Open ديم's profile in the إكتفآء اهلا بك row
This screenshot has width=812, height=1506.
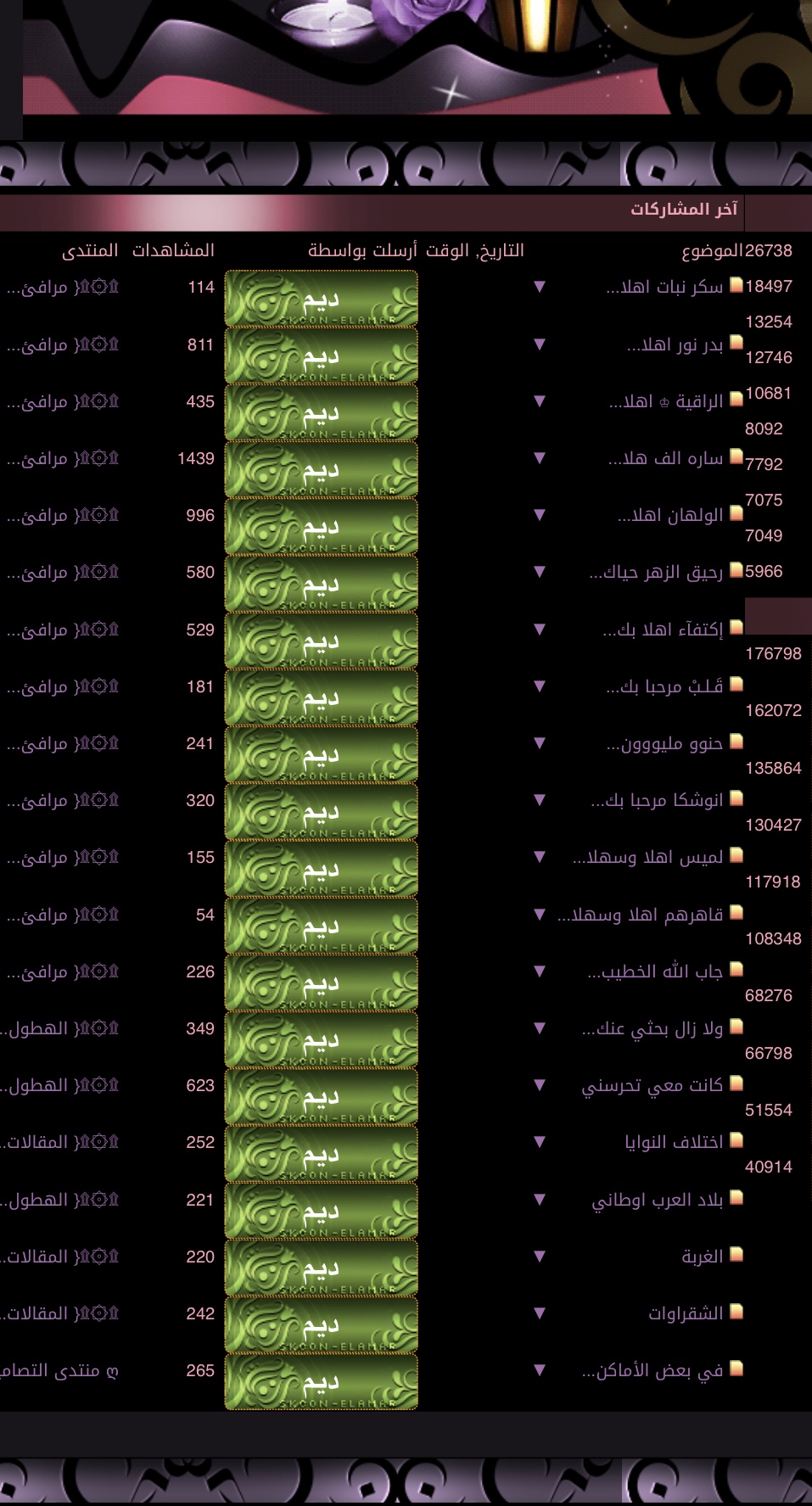pos(321,641)
